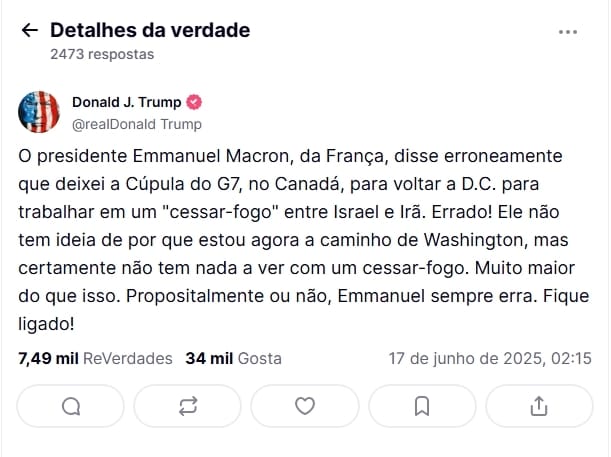The height and width of the screenshot is (457, 611).
Task: Bookmark this post
Action: coord(422,405)
